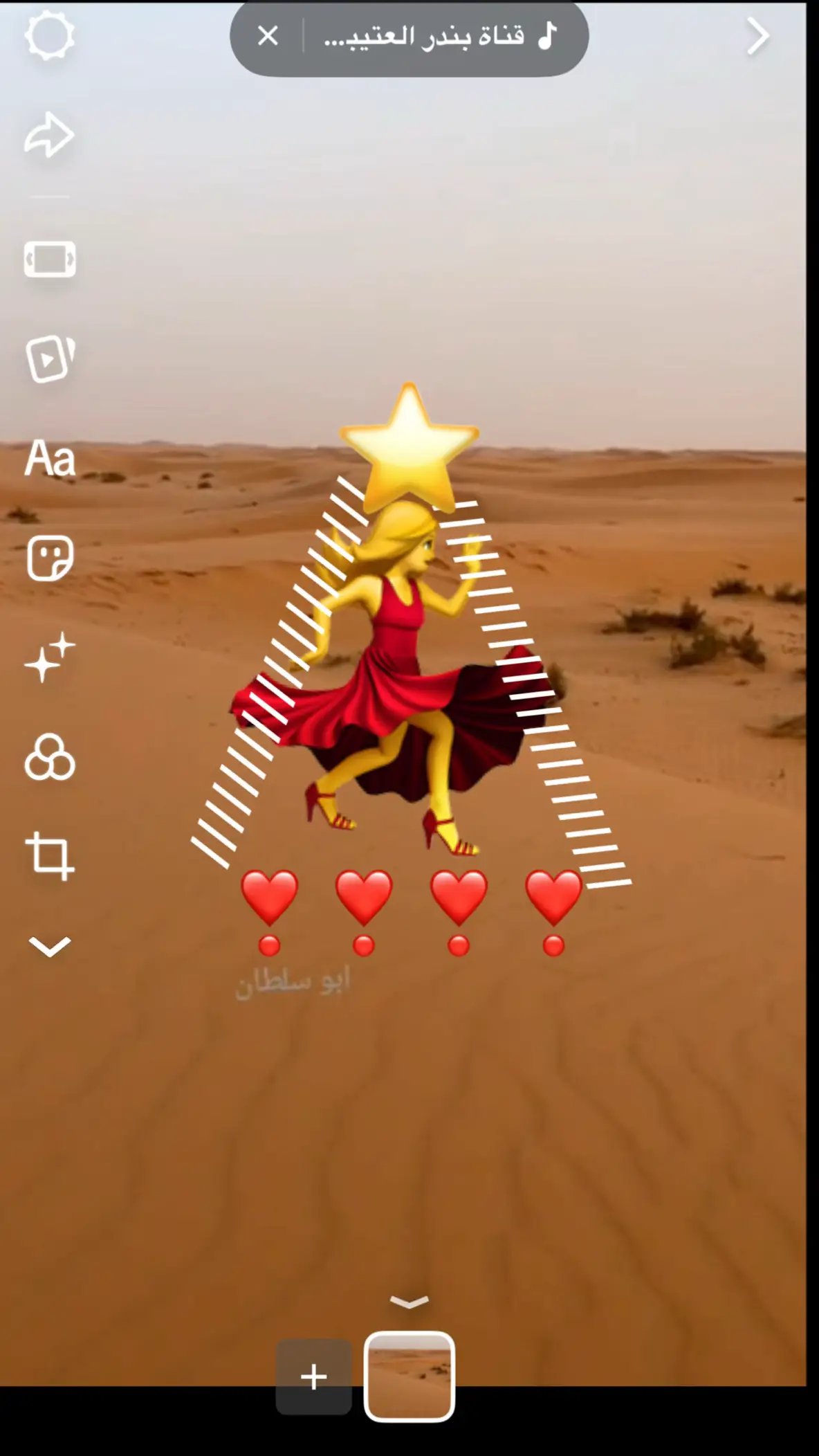Open the sparkle effects tool
Image resolution: width=819 pixels, height=1456 pixels.
click(50, 657)
